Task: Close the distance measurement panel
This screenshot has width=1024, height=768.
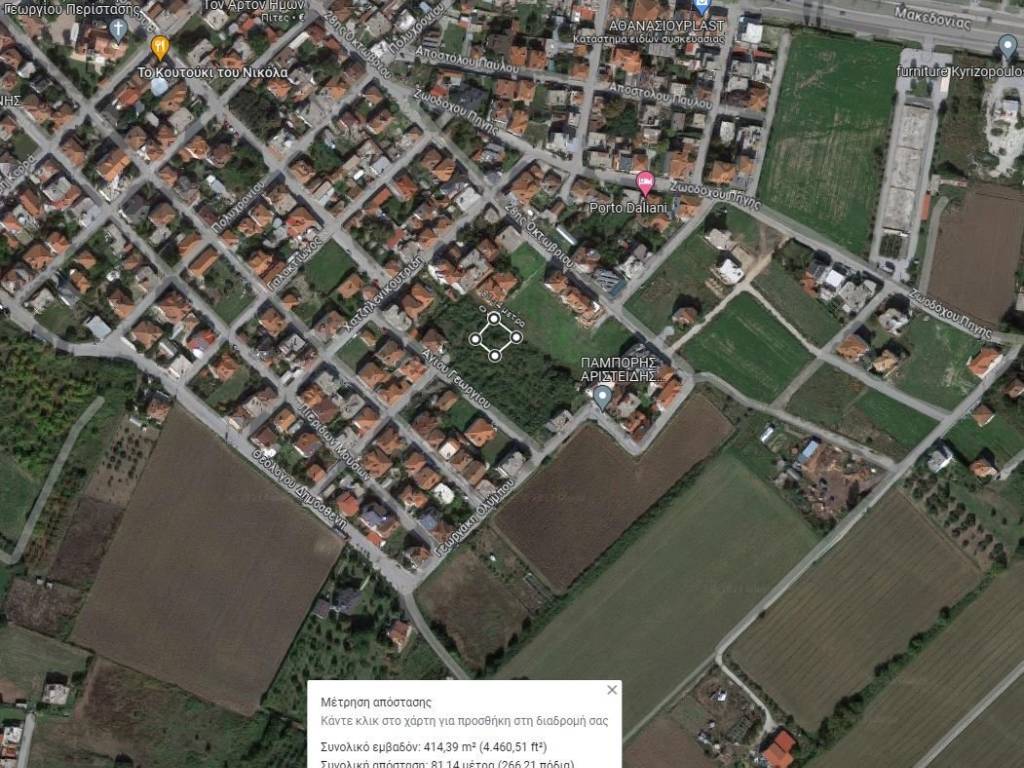Action: pos(612,690)
